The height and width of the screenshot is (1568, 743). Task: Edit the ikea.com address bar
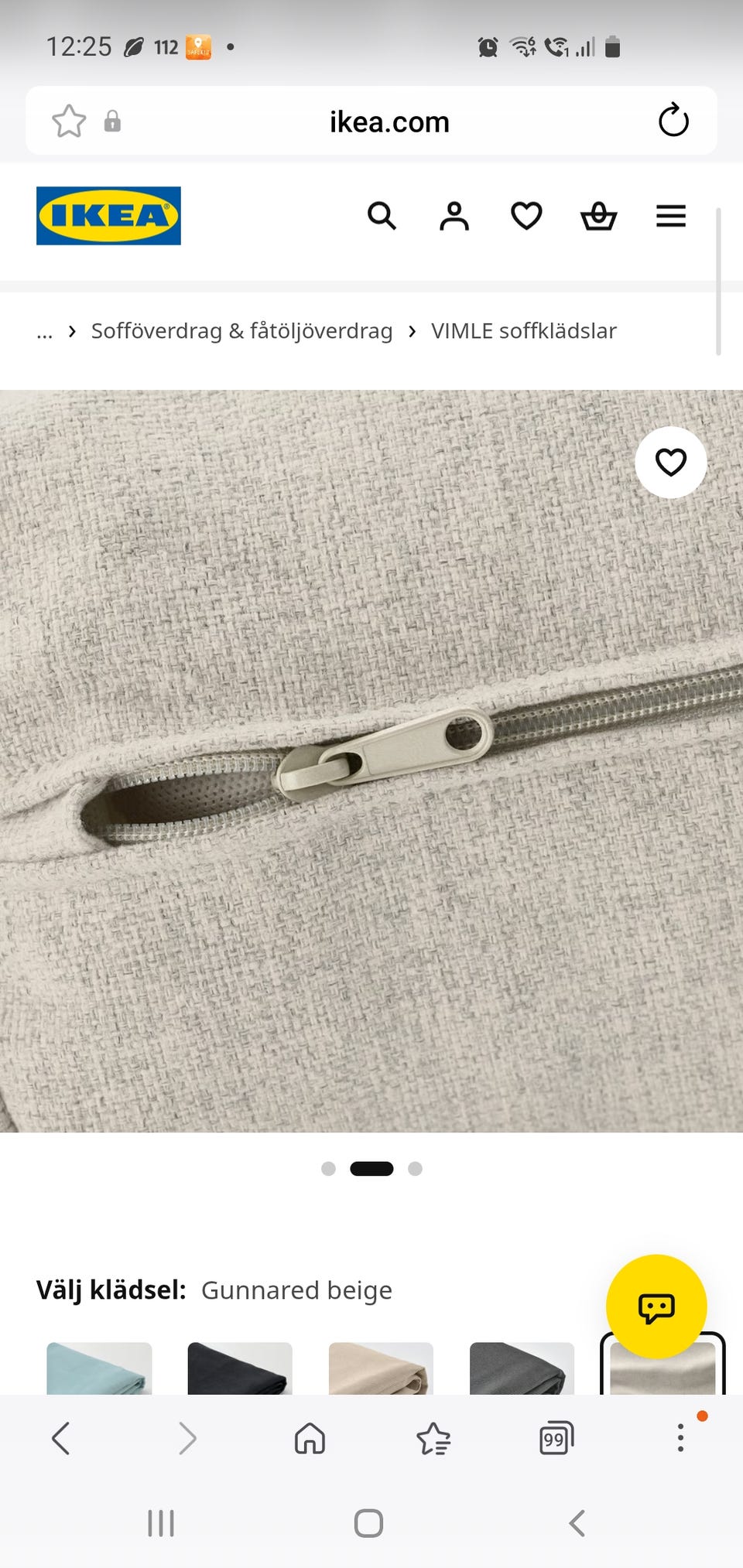[389, 121]
